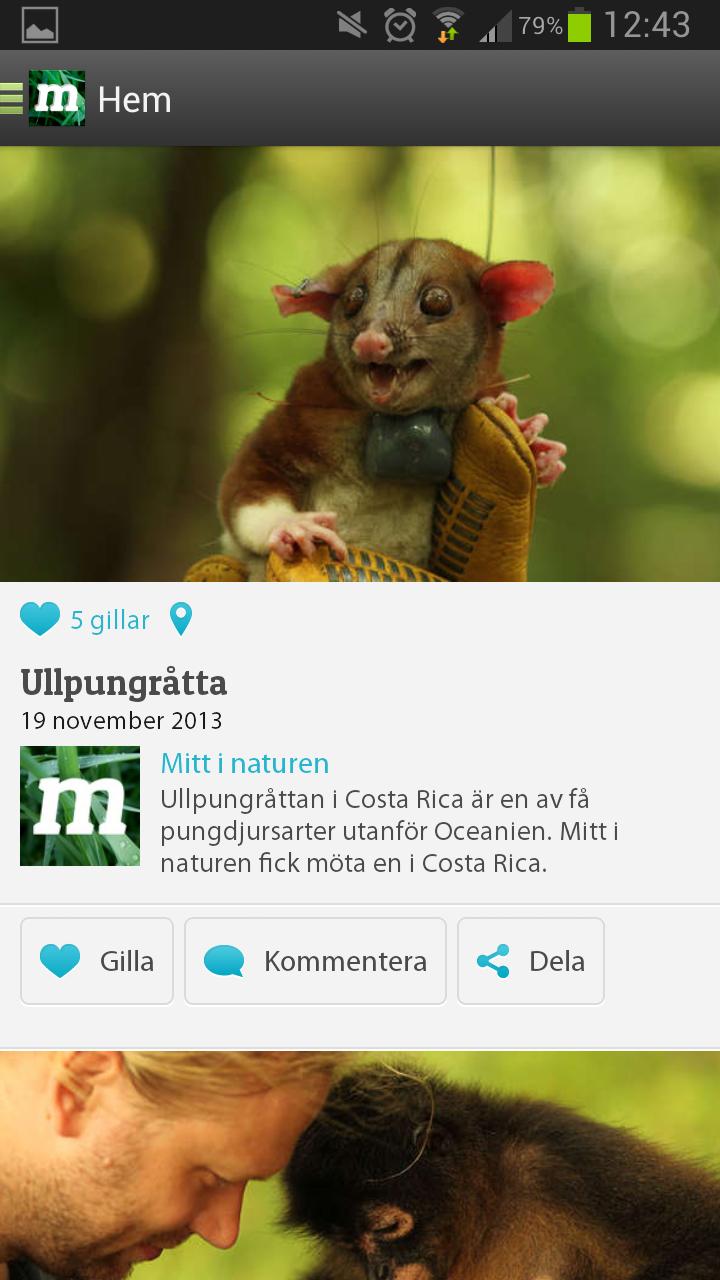The width and height of the screenshot is (720, 1280).
Task: Expand the post by tapping Ullpungråtta title
Action: click(x=123, y=683)
